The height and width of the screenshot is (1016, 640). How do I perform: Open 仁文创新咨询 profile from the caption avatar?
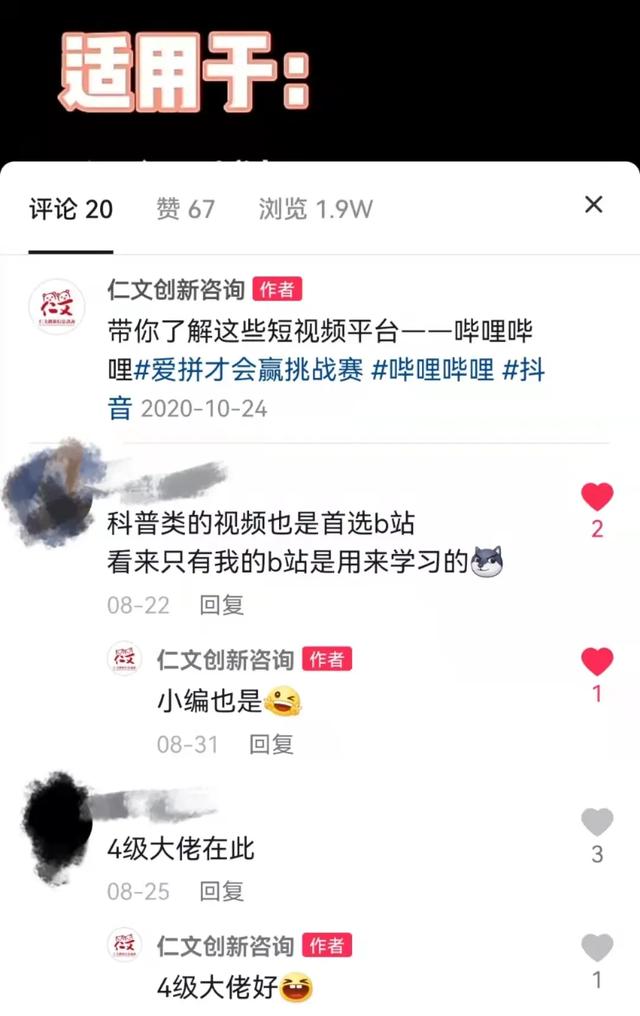click(56, 307)
